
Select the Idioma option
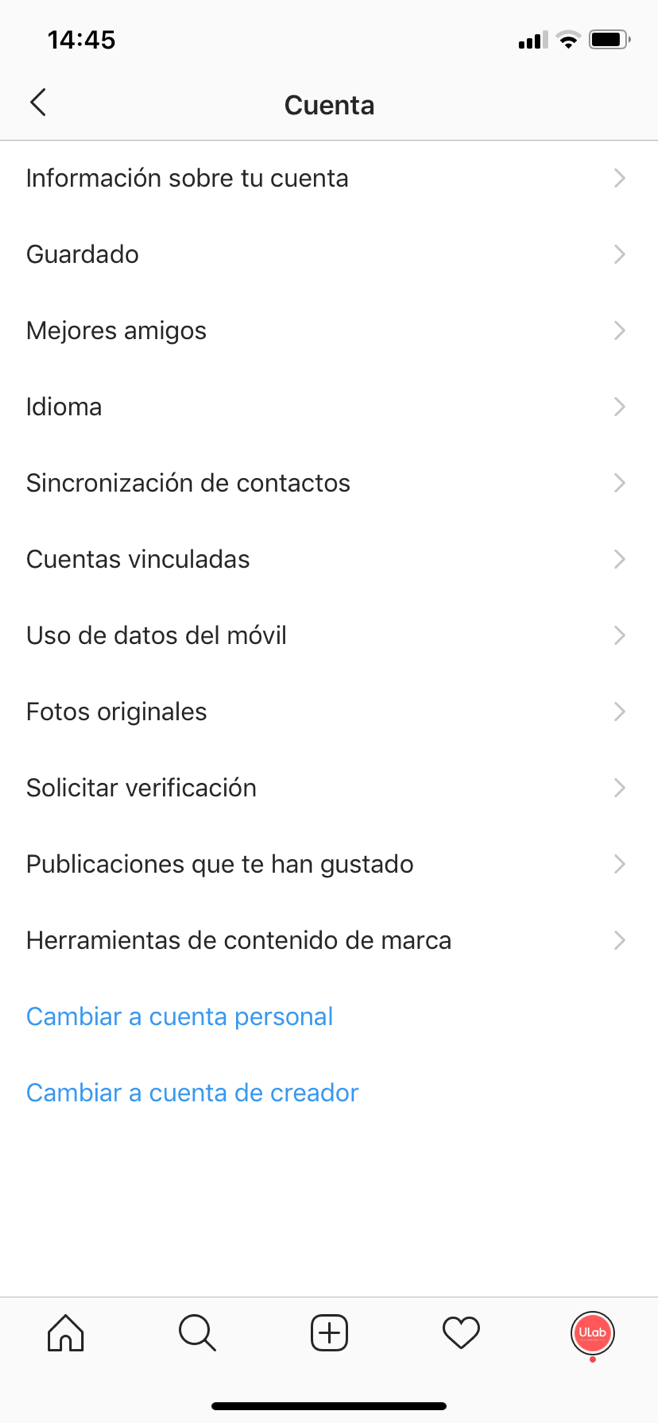(329, 407)
